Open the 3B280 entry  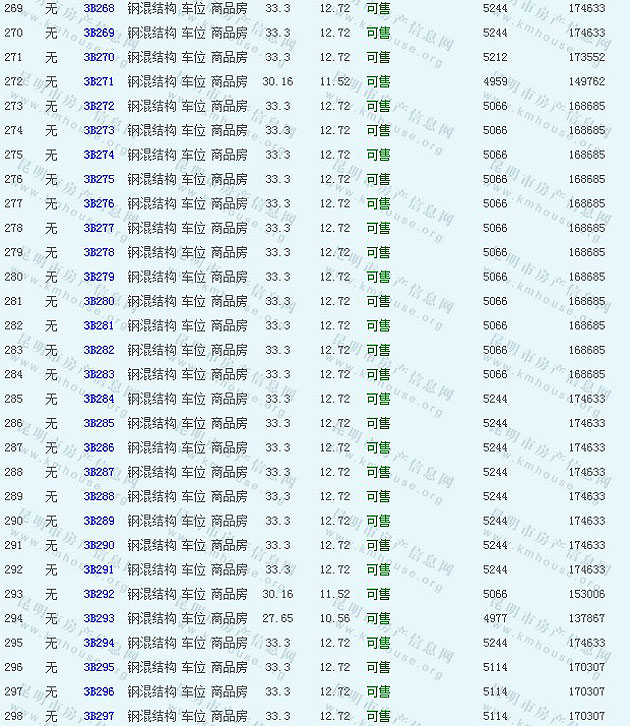pyautogui.click(x=98, y=301)
